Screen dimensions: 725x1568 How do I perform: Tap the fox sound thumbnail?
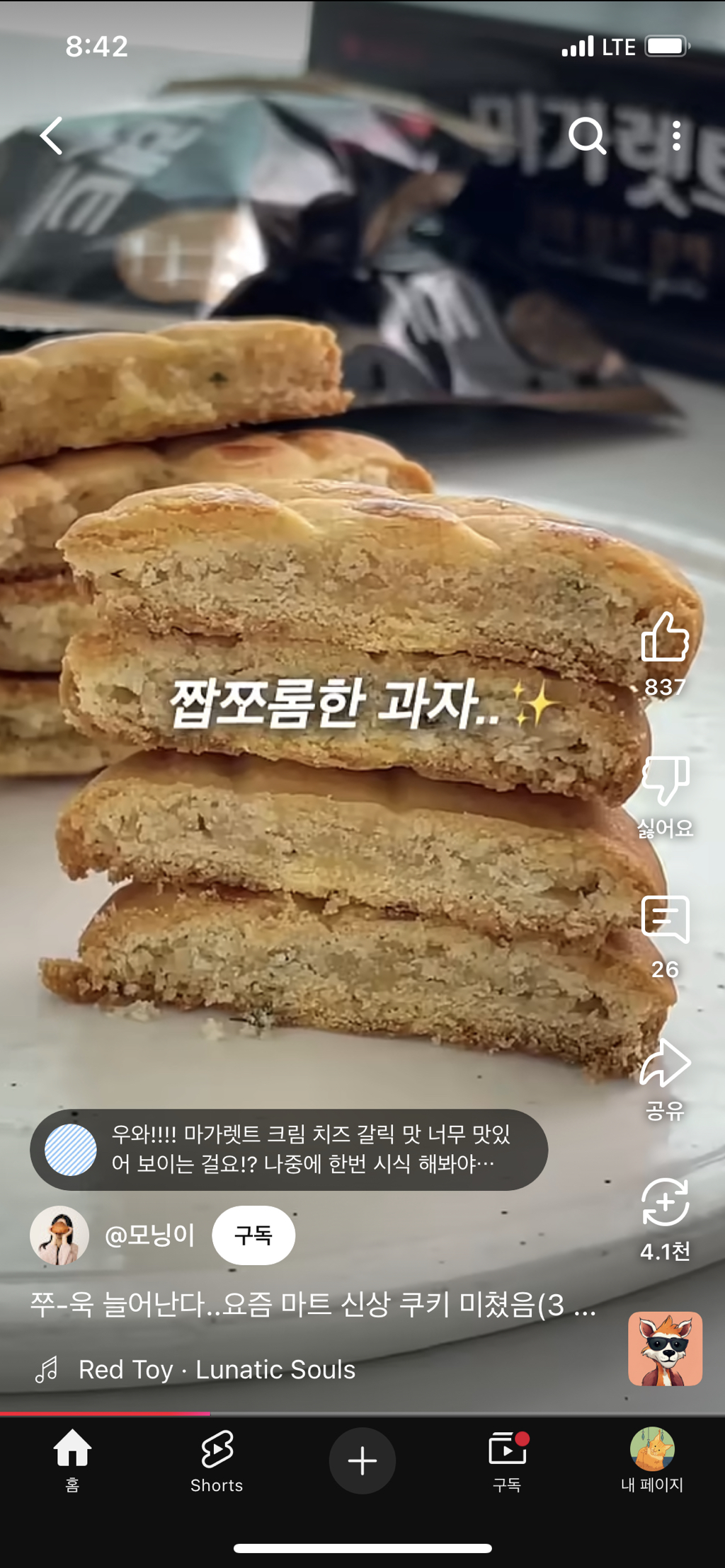pos(664,1348)
